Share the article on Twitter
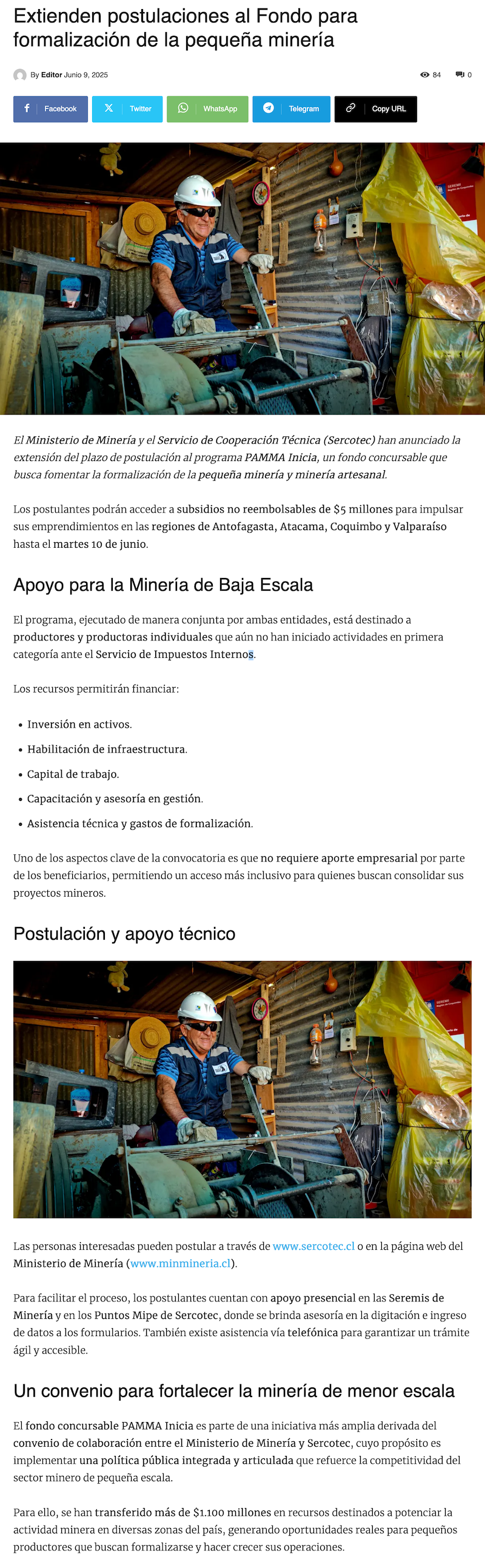The image size is (485, 1568). (x=127, y=109)
